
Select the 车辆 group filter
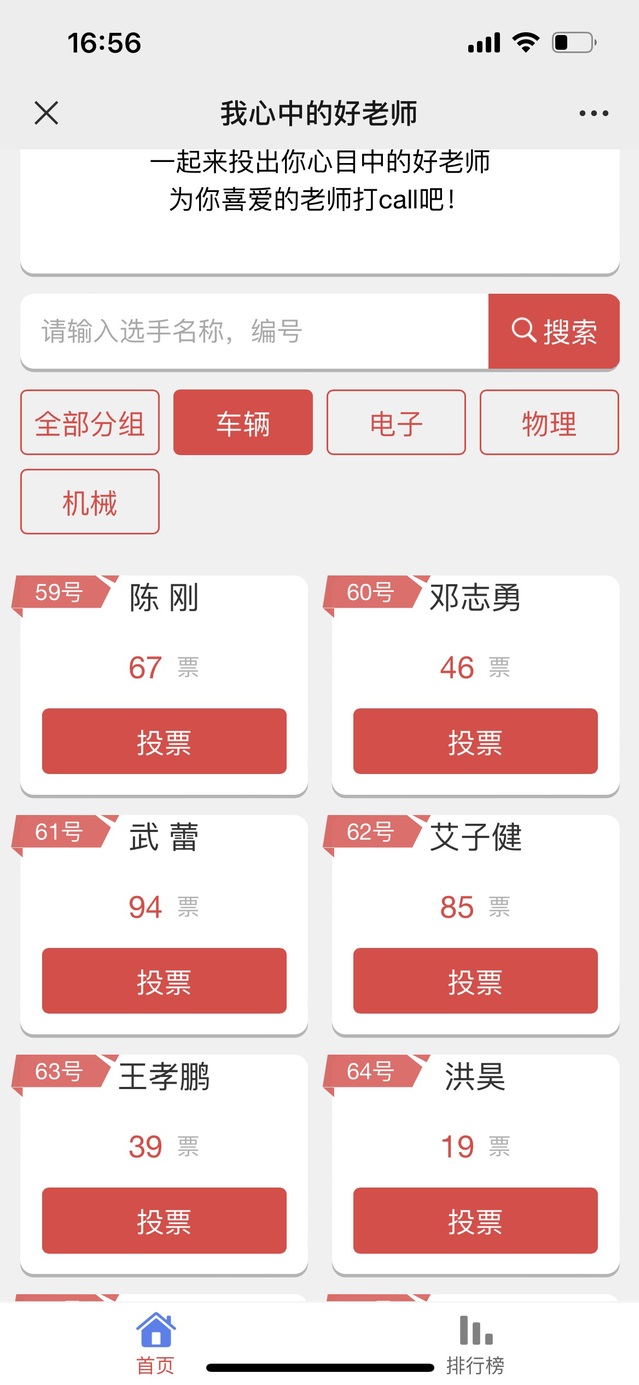click(243, 422)
